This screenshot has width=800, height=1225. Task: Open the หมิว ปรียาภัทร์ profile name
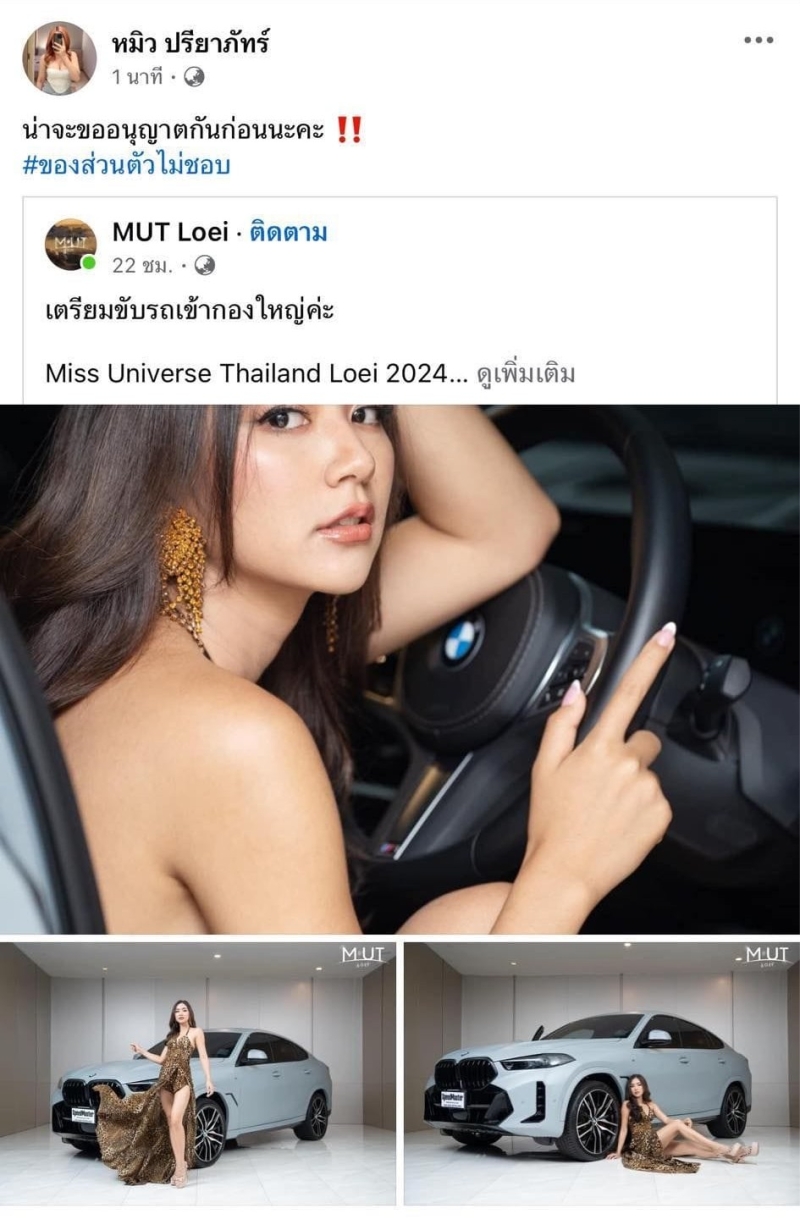pos(191,43)
